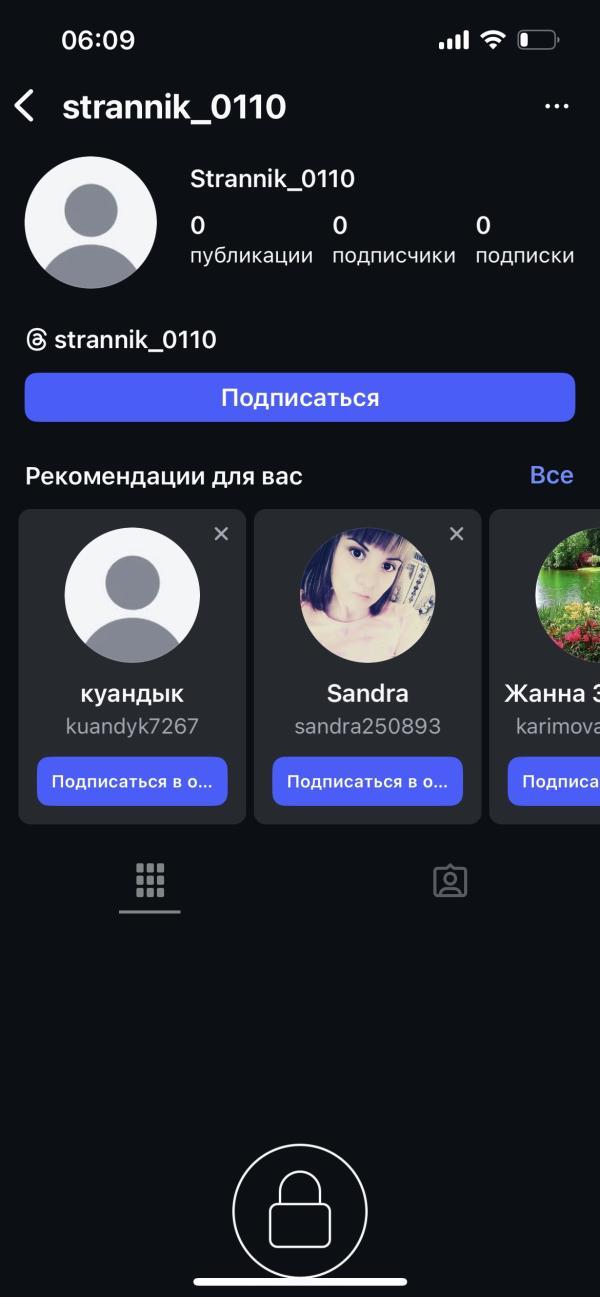This screenshot has height=1297, width=600.
Task: View strannik_0110's profile avatar
Action: [90, 223]
